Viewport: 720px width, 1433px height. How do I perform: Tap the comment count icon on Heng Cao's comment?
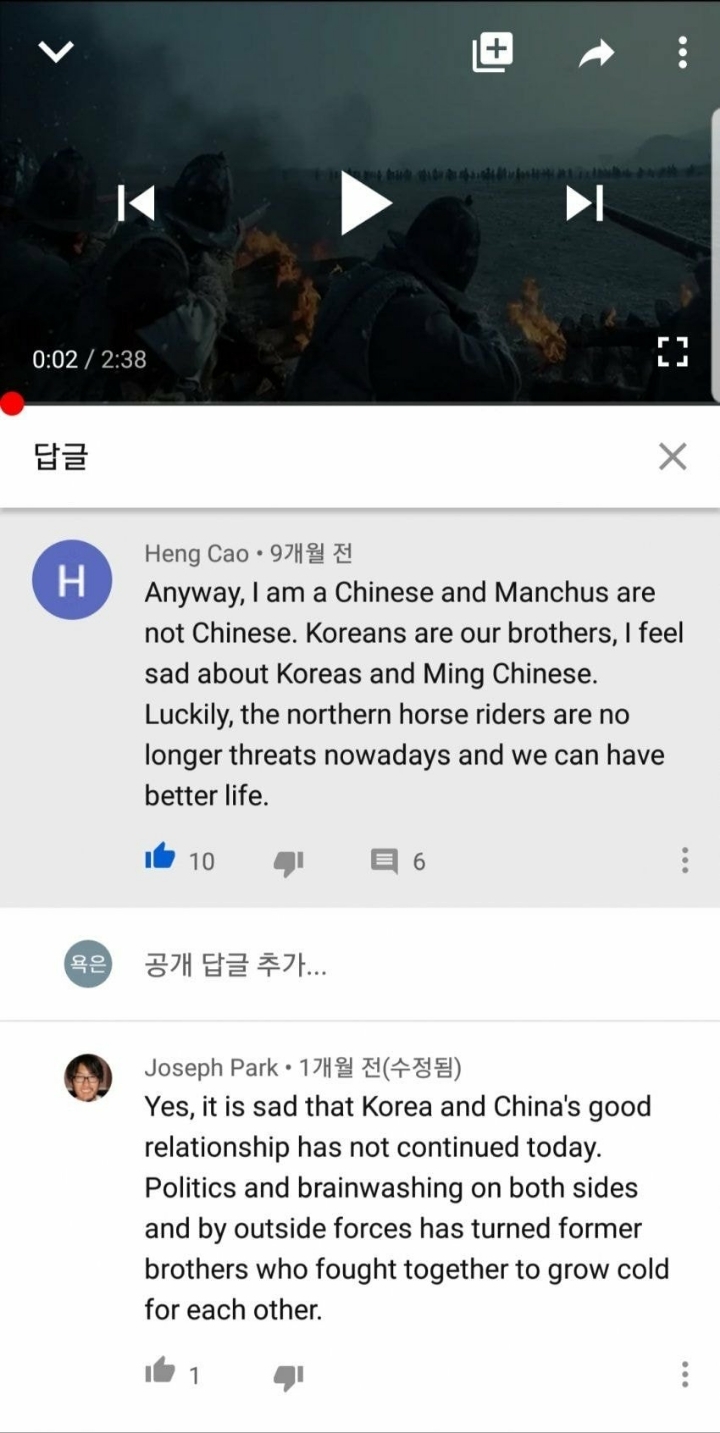(385, 860)
